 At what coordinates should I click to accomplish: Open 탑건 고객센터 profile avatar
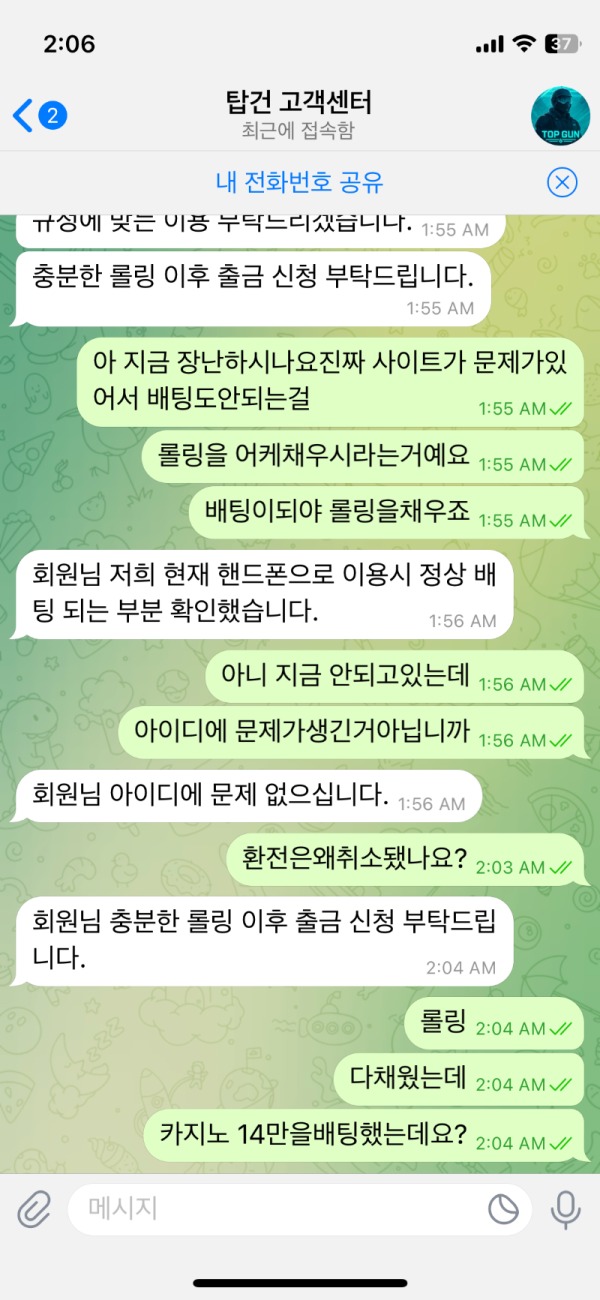pos(559,116)
